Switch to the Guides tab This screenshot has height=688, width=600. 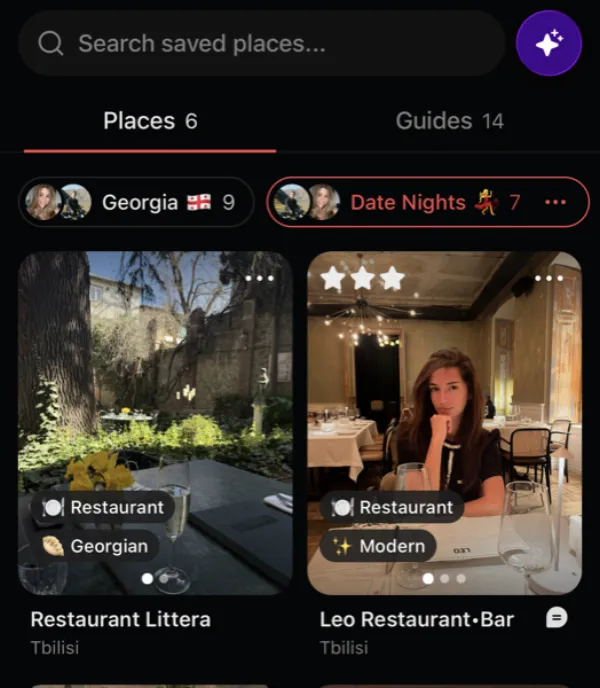(x=449, y=121)
